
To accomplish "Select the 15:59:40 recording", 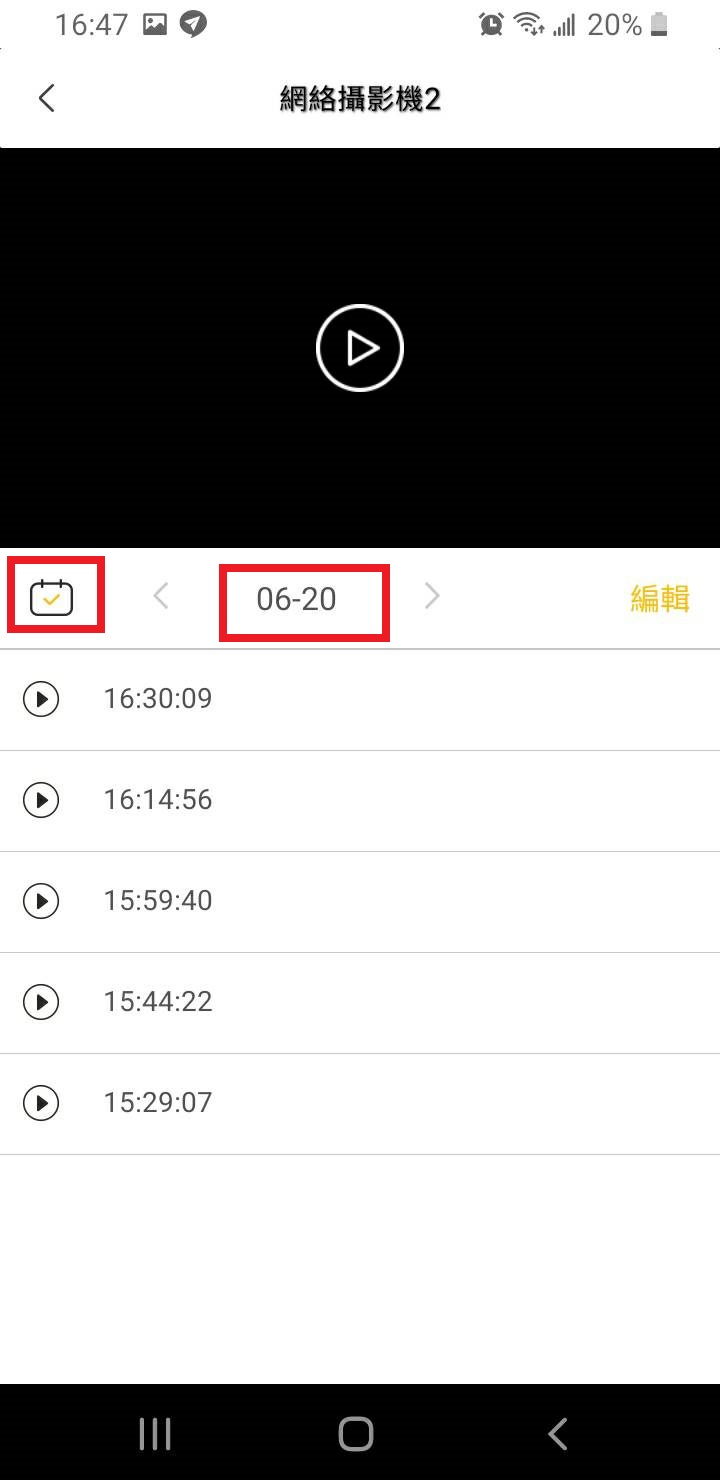I will 360,901.
